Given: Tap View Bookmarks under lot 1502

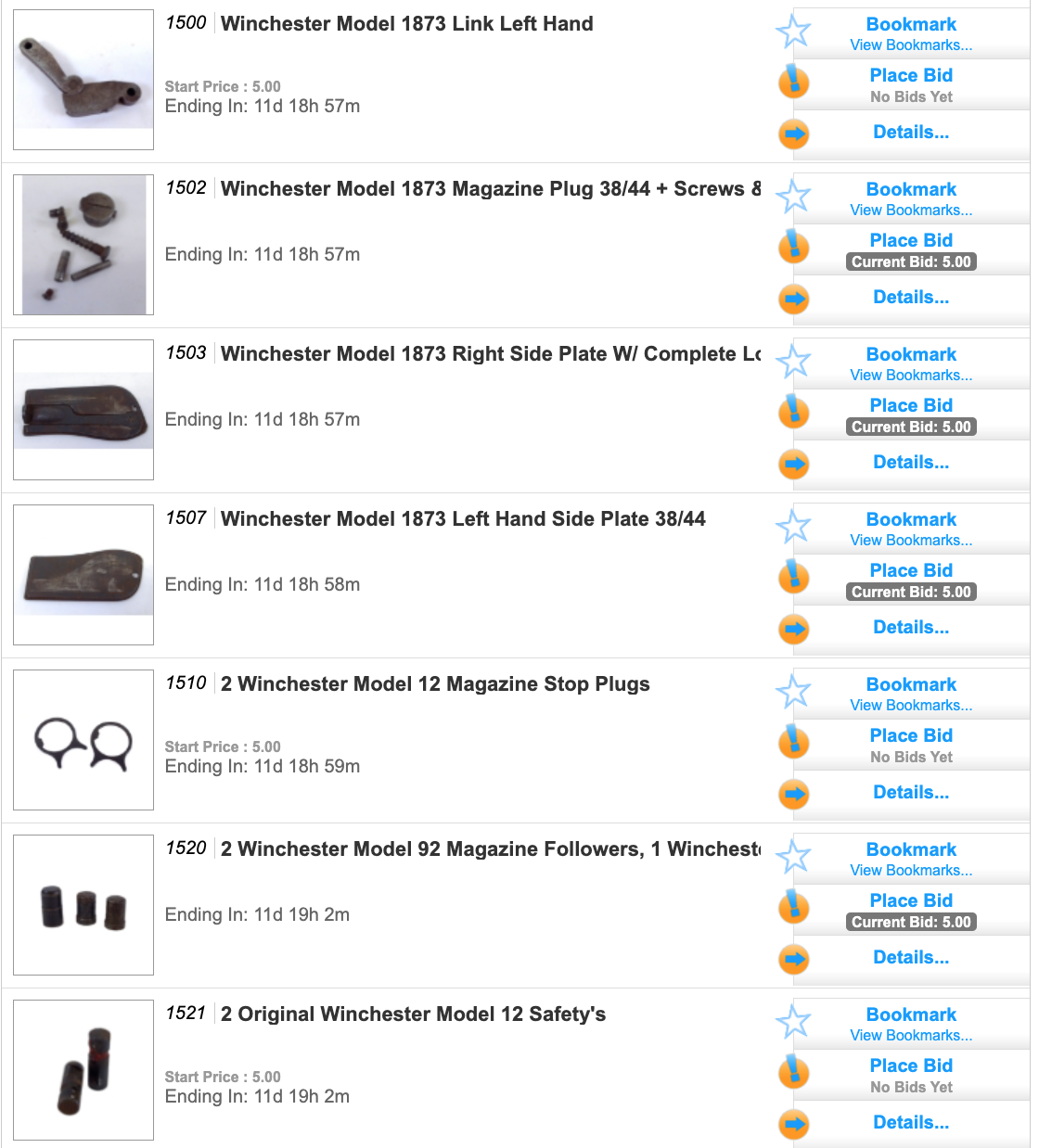Looking at the screenshot, I should click(x=910, y=210).
